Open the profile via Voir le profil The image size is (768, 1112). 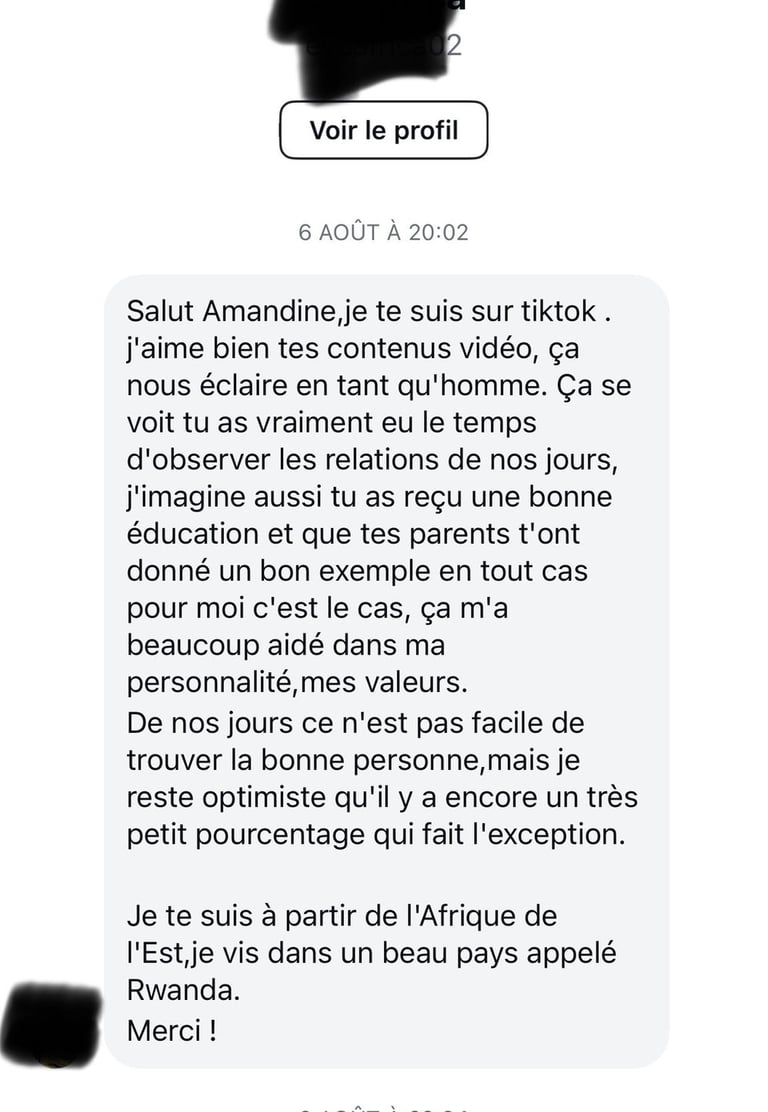tap(384, 130)
